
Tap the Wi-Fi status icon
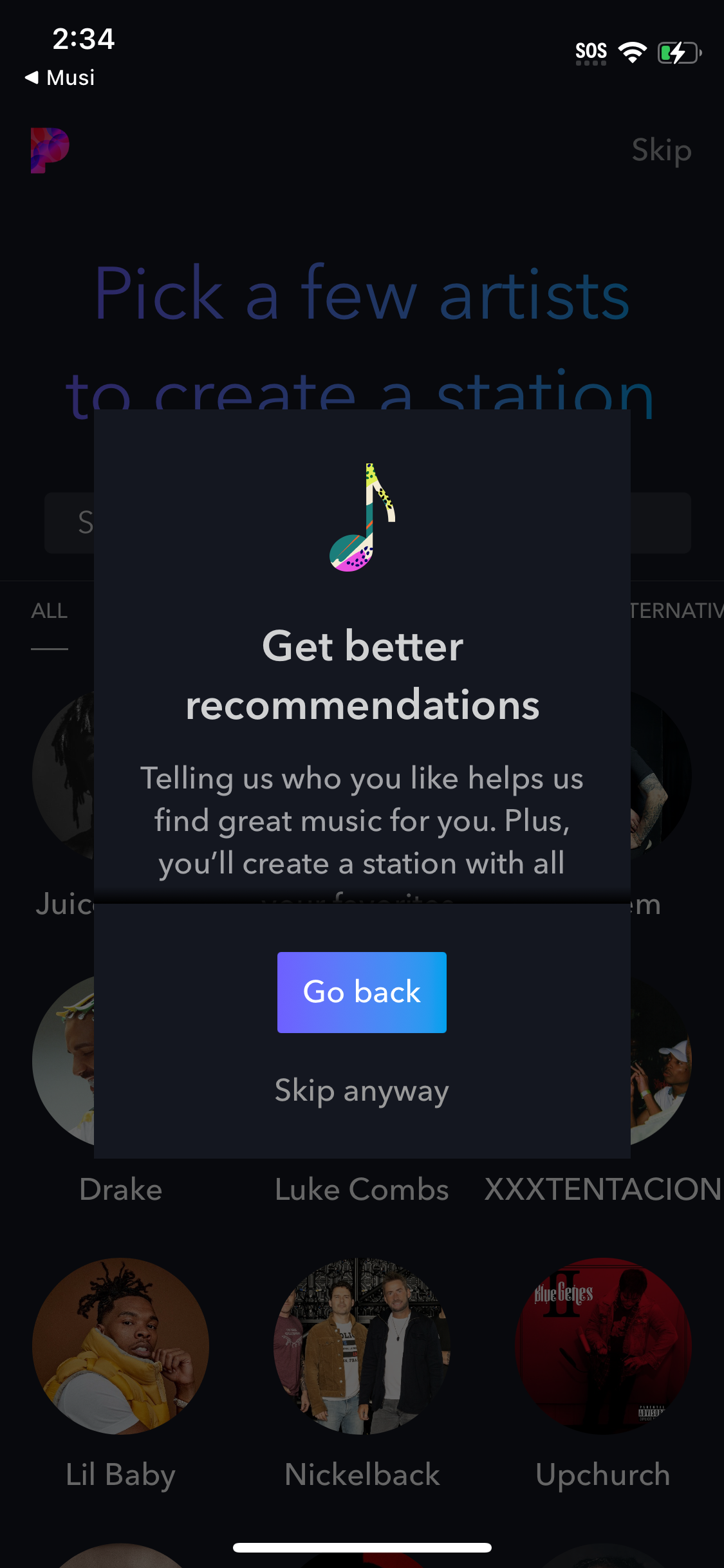coord(633,50)
